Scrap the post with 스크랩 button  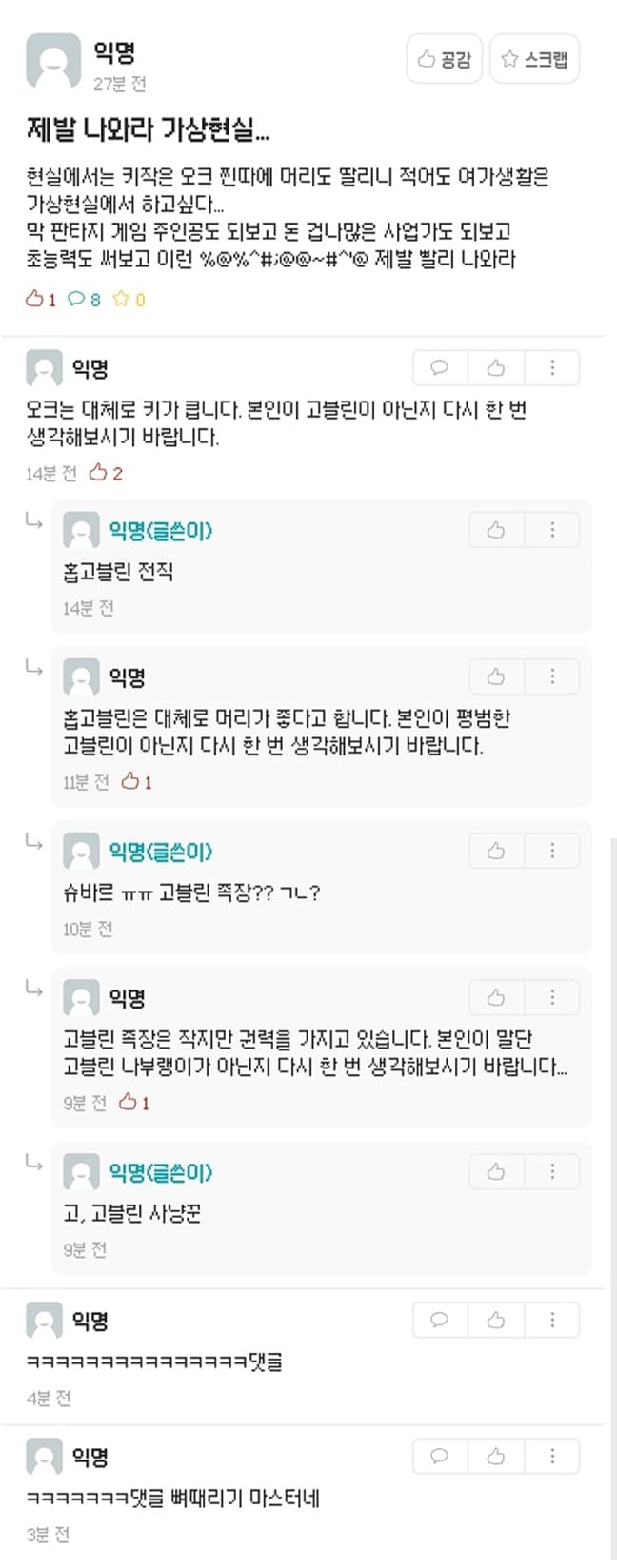[x=534, y=59]
